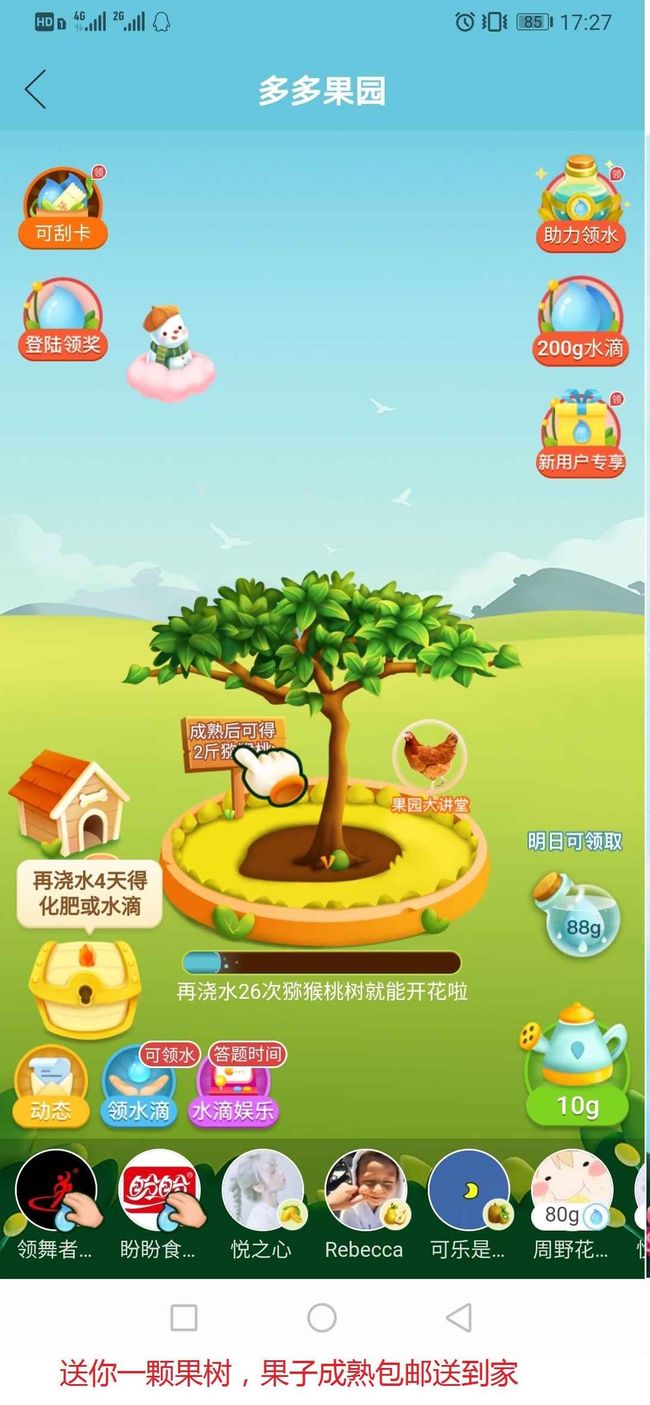This screenshot has height=1405, width=650.
Task: Tap the doghouse in the orchard
Action: coord(69,803)
